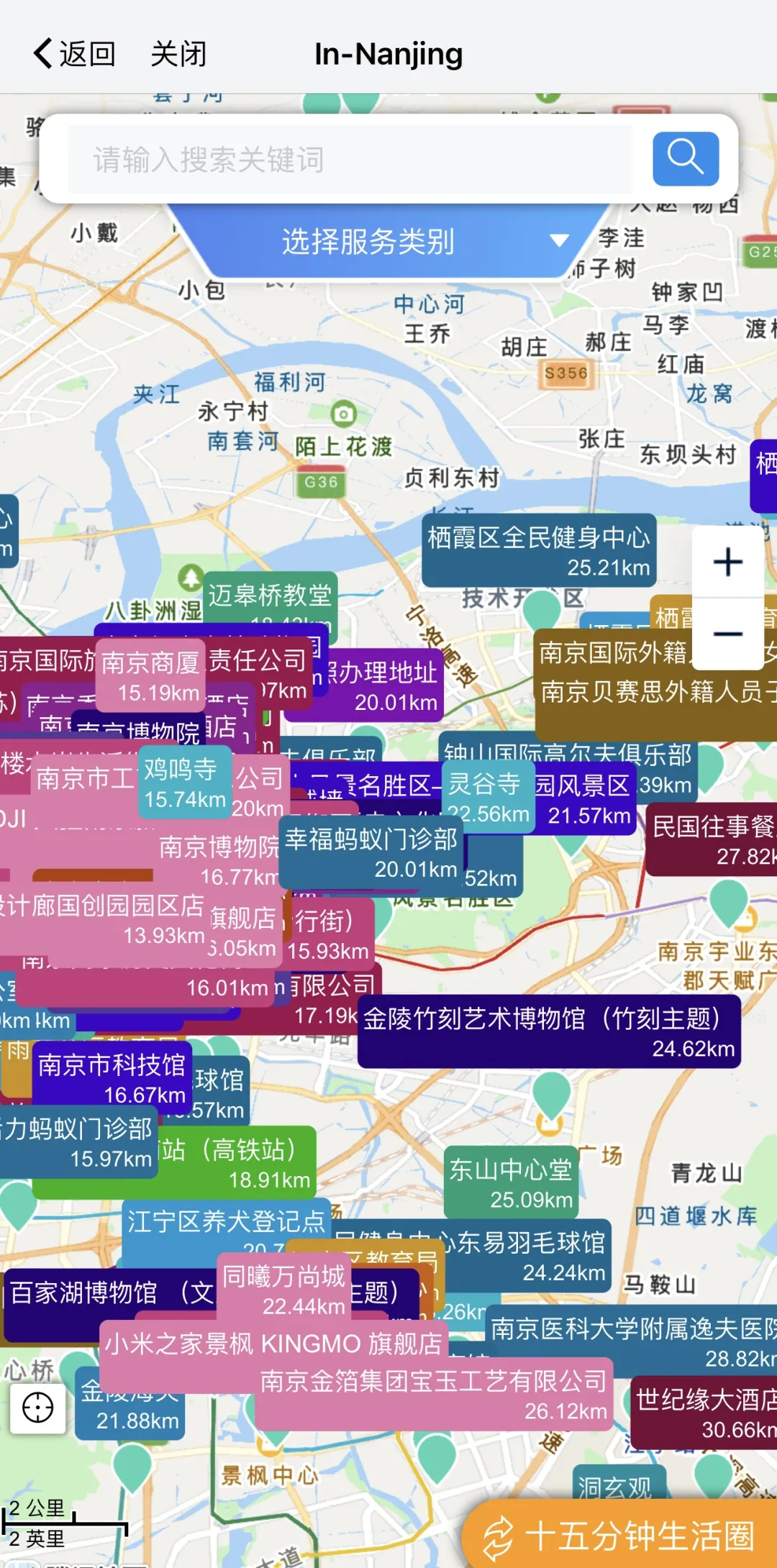The height and width of the screenshot is (1568, 777).
Task: Open 十五分钟生活圈 button
Action: (619, 1536)
